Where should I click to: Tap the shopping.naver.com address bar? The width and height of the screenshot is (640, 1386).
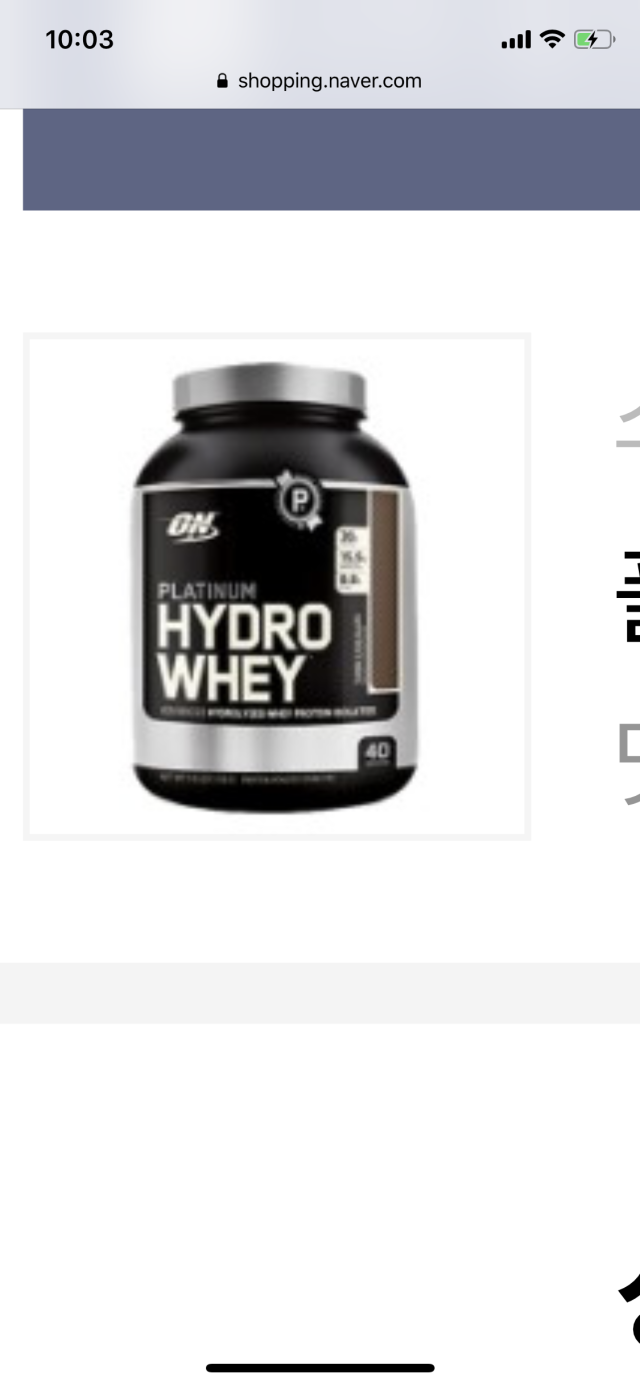pyautogui.click(x=320, y=81)
